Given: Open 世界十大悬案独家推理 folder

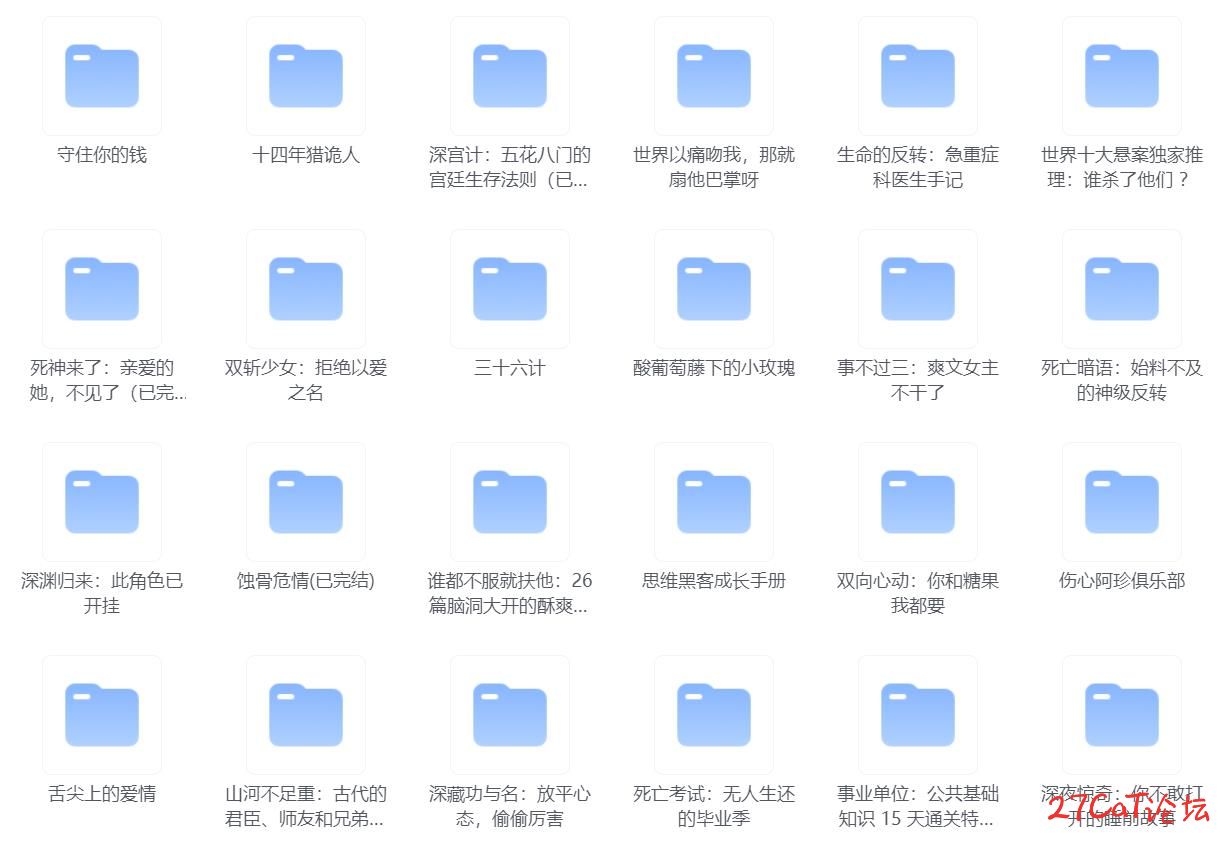Looking at the screenshot, I should tap(1122, 76).
